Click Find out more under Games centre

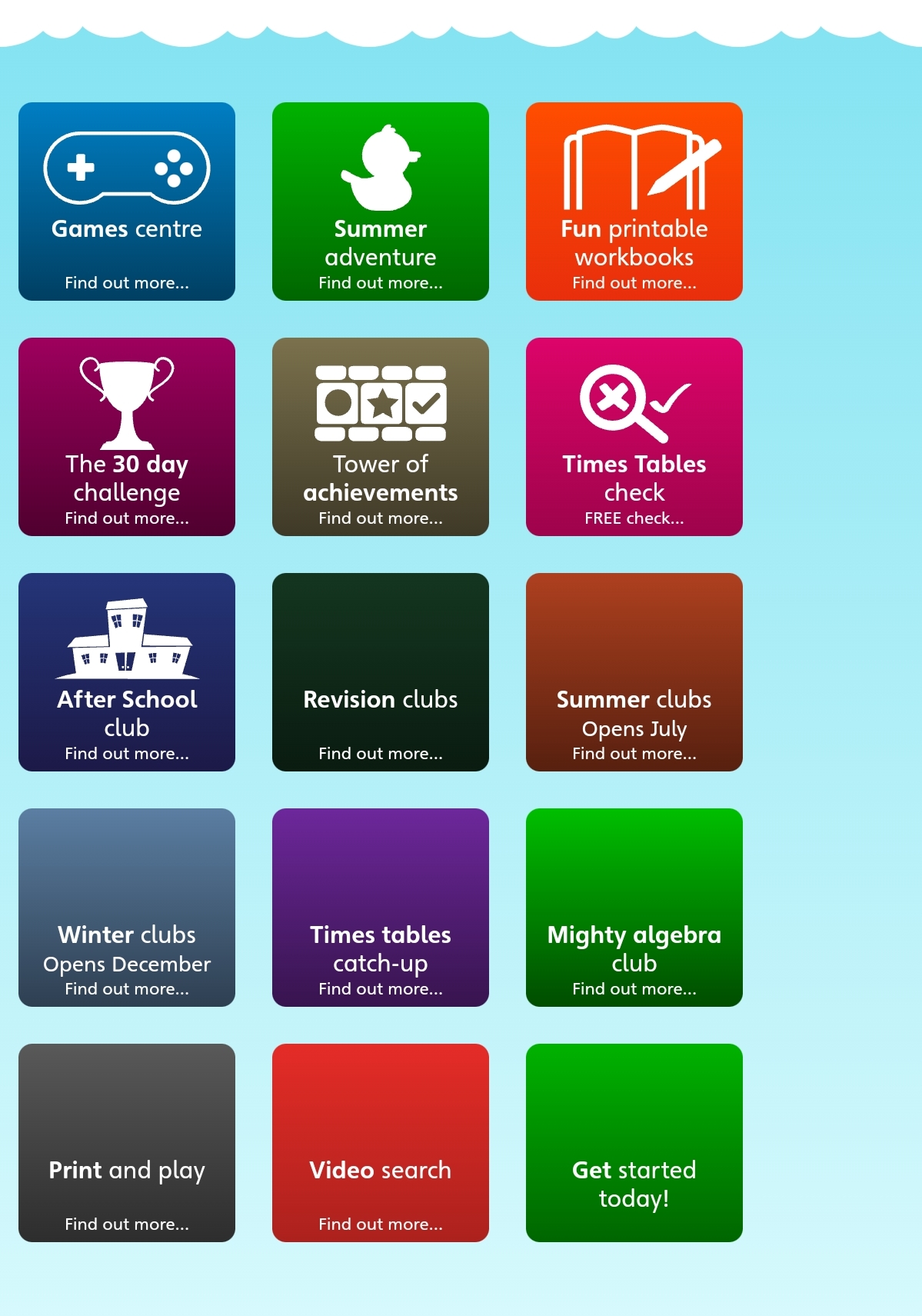pyautogui.click(x=126, y=283)
